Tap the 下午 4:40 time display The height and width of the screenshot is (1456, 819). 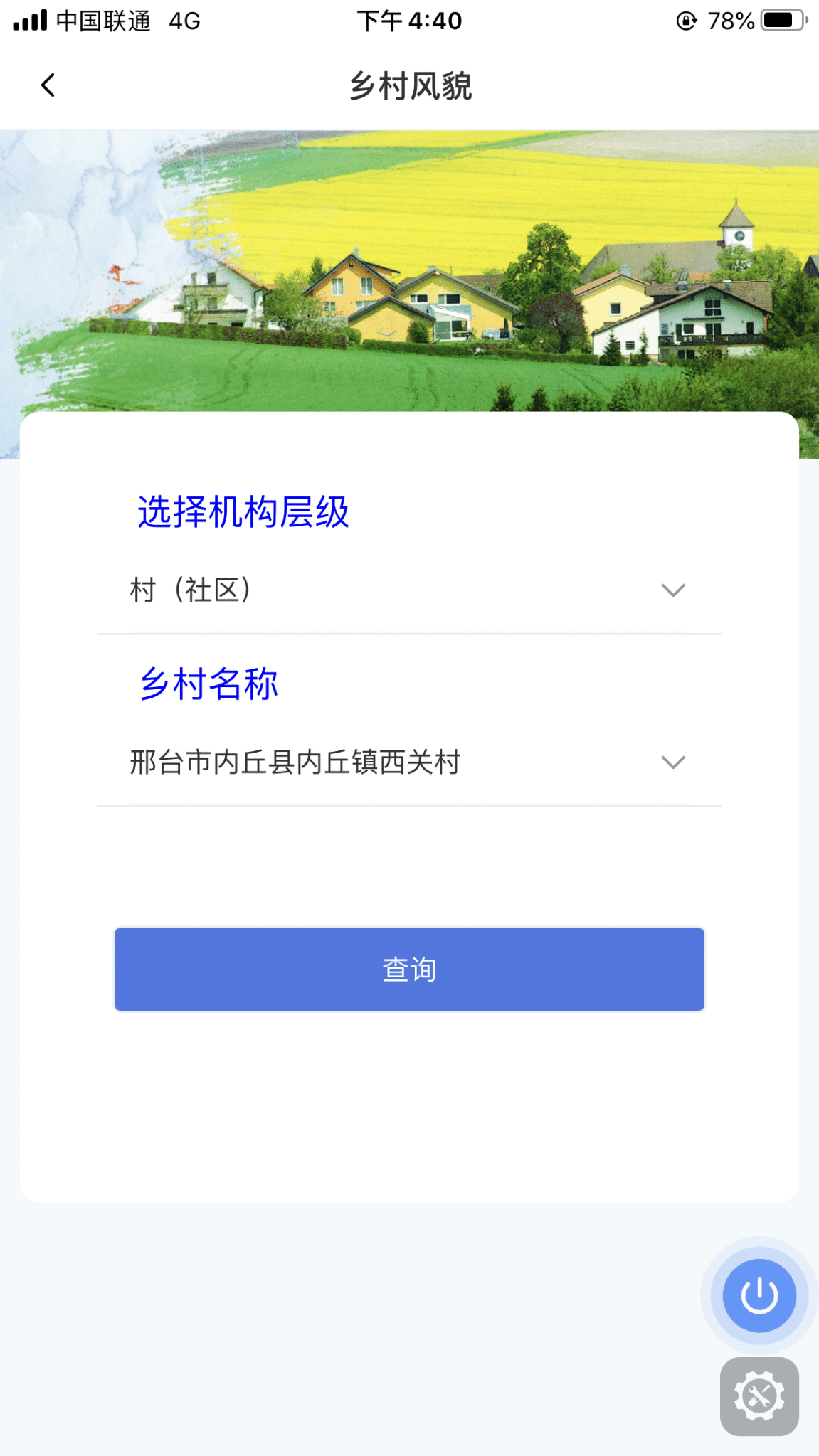409,21
